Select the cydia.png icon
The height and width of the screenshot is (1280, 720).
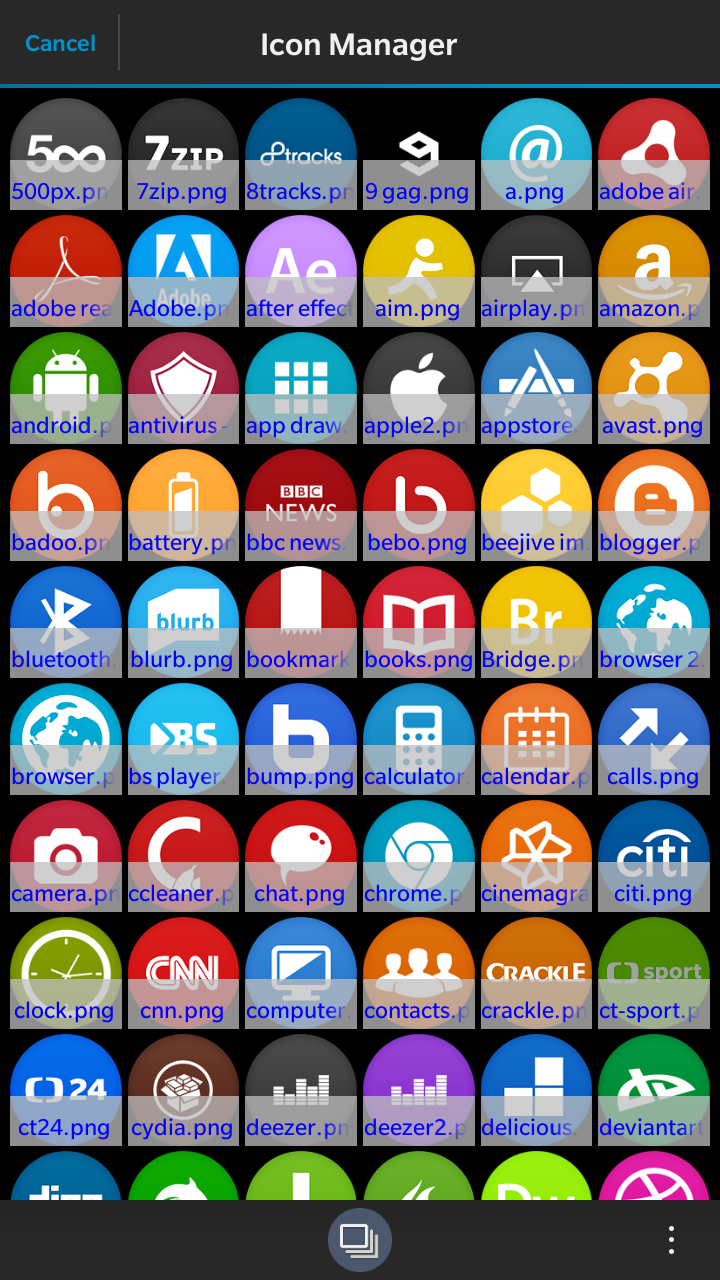(x=183, y=1090)
